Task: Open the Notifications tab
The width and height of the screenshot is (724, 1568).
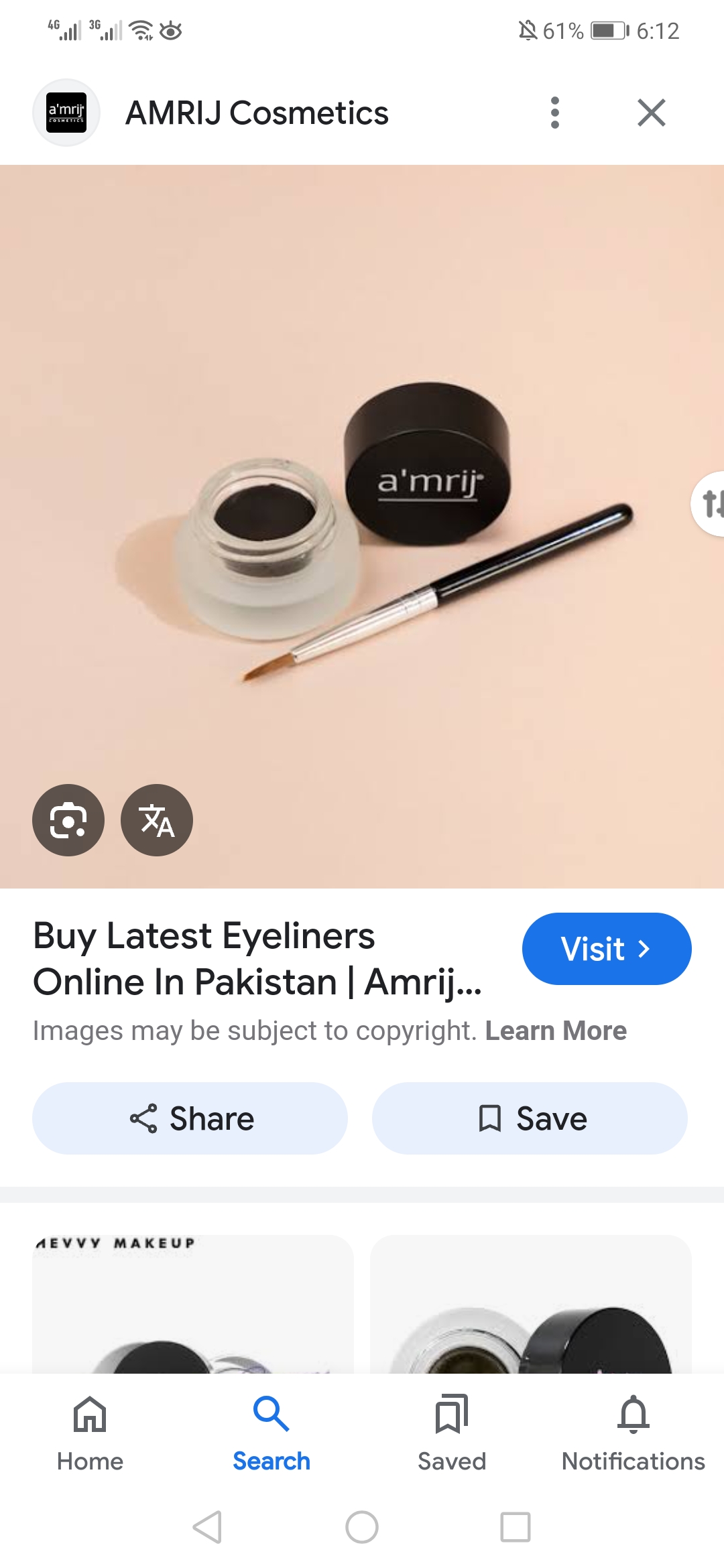Action: coord(633,1433)
